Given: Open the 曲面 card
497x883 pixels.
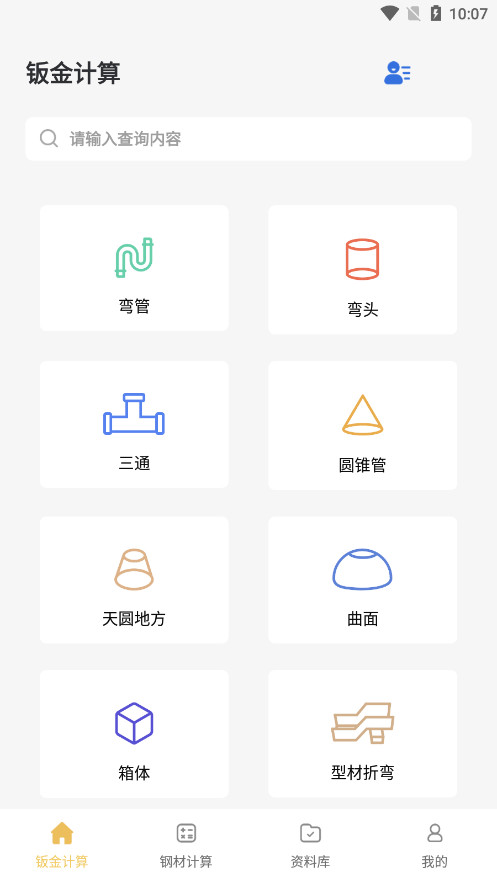Looking at the screenshot, I should (x=362, y=580).
